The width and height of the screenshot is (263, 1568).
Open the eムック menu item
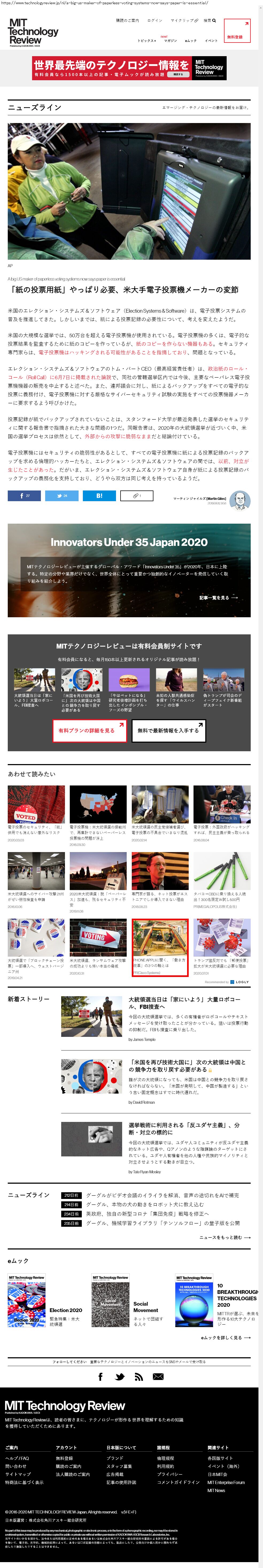[191, 41]
